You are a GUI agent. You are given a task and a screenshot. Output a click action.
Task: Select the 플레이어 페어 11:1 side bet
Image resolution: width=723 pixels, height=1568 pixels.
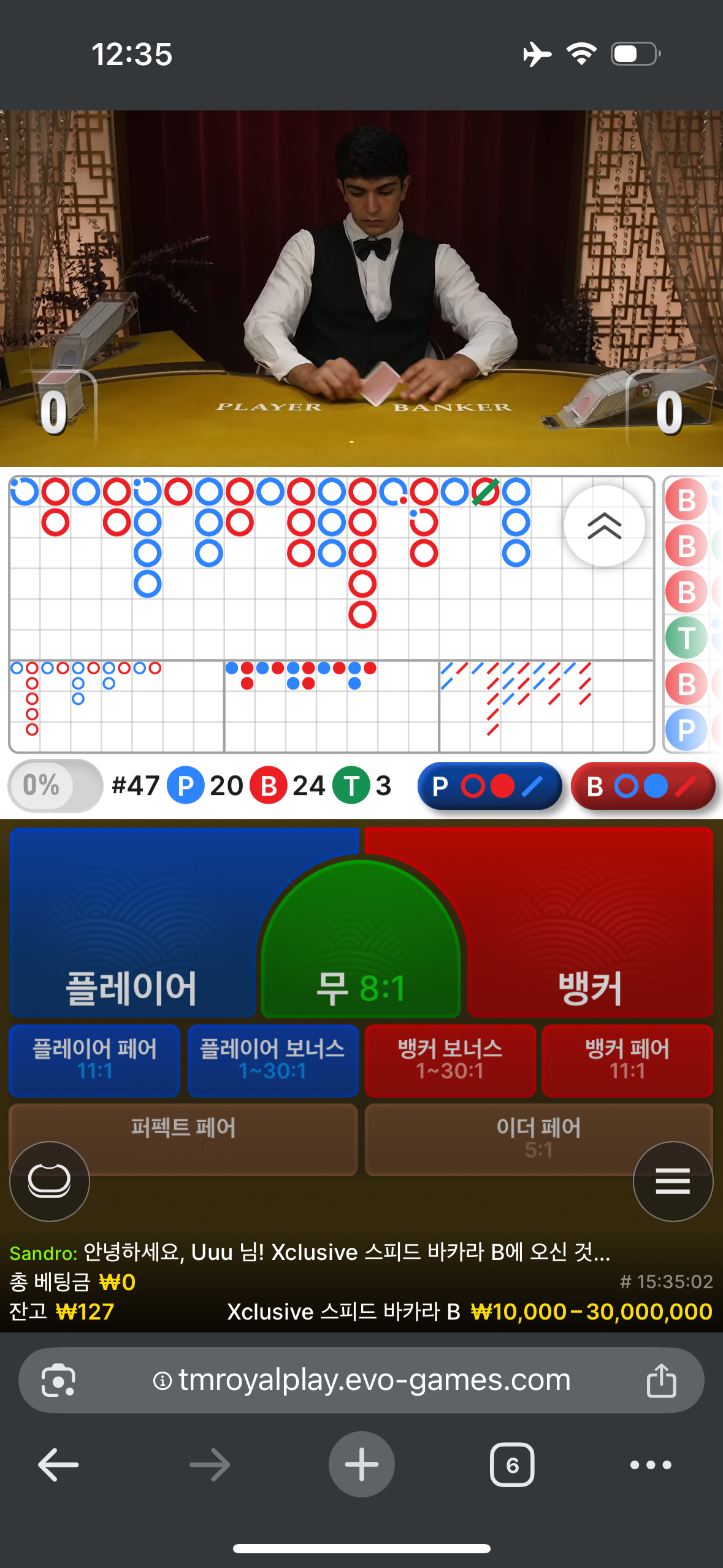tap(94, 1060)
